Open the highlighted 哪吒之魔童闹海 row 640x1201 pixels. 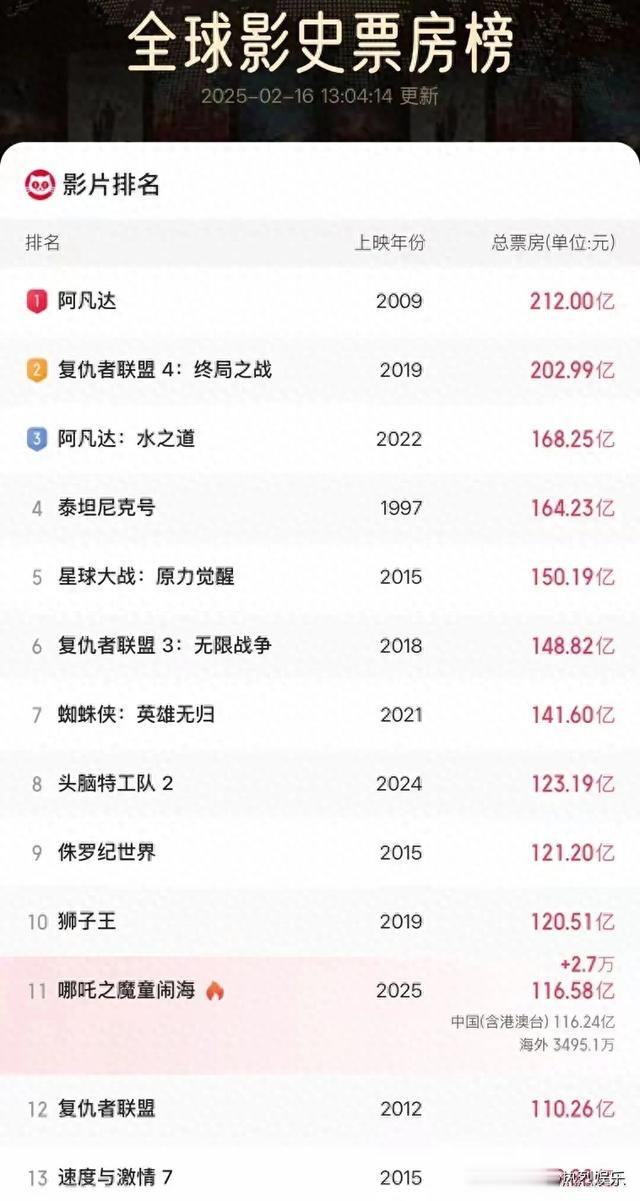point(320,1015)
